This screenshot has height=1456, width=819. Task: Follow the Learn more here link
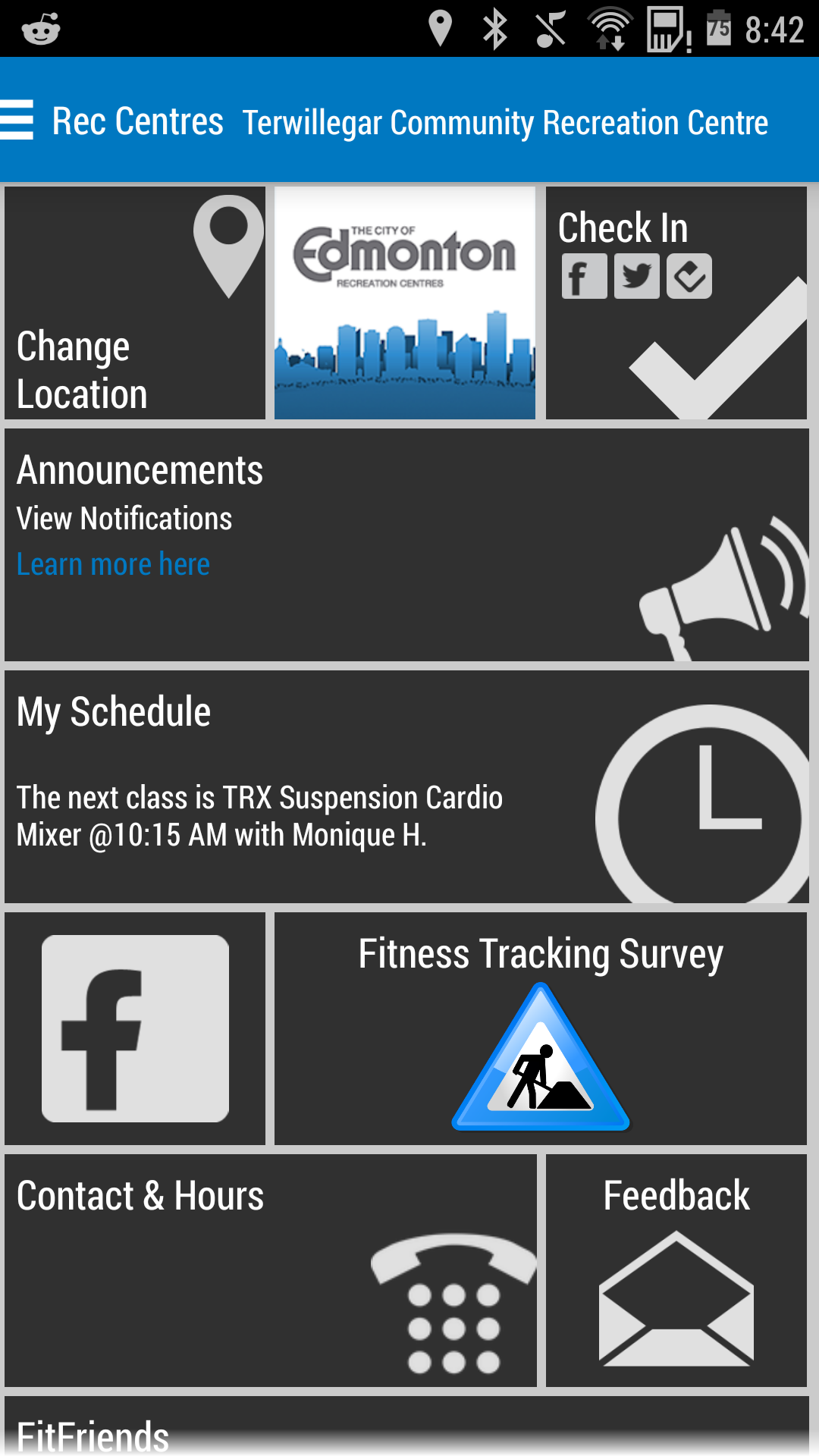(x=113, y=565)
